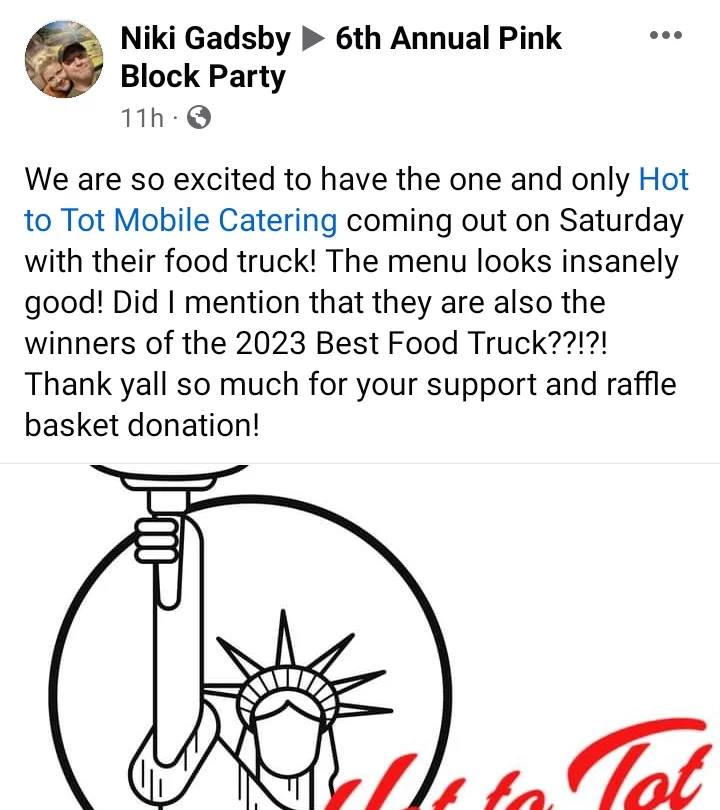Open the post's three-dot options menu
The width and height of the screenshot is (720, 810).
pyautogui.click(x=665, y=36)
